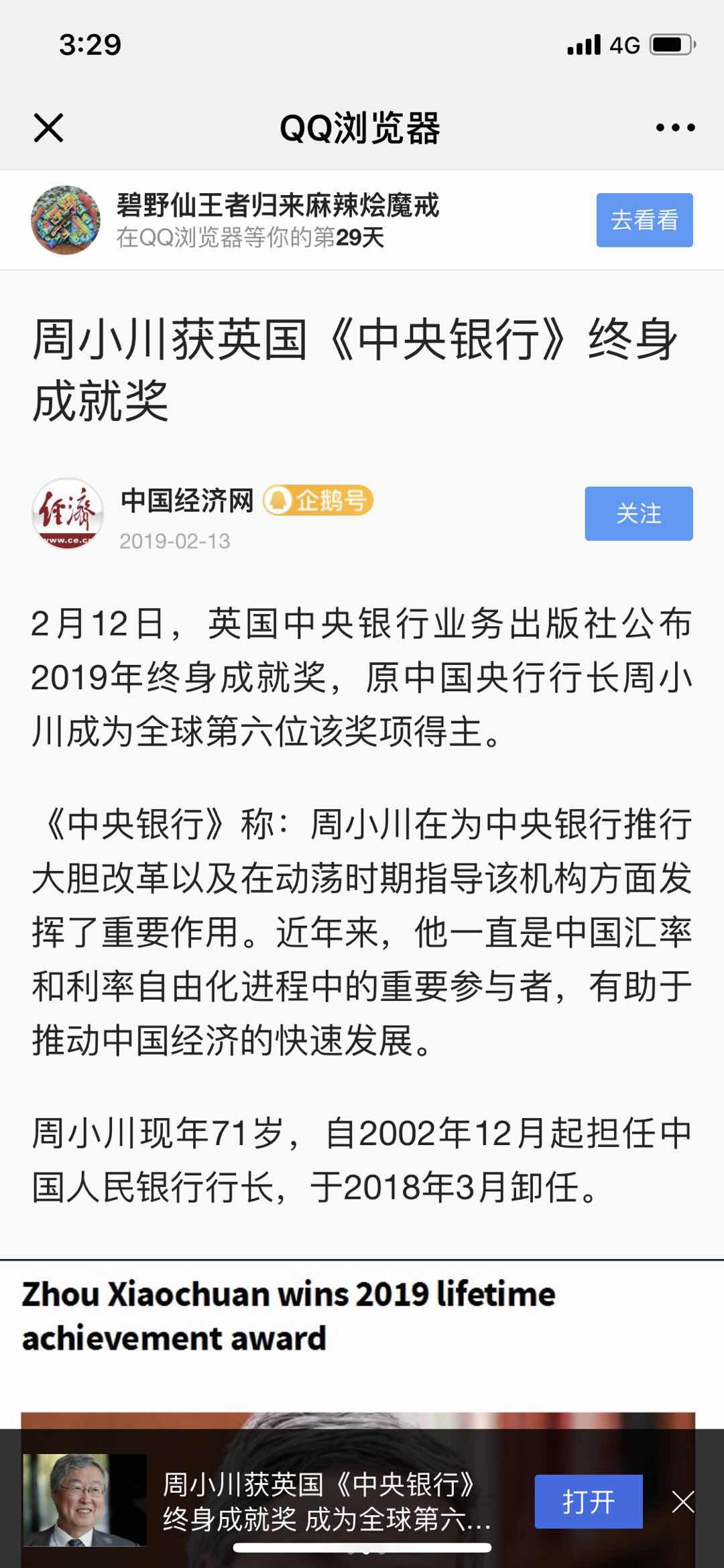Image resolution: width=724 pixels, height=1568 pixels.
Task: Follow 中国经济网 with 关注 button
Action: [x=638, y=514]
